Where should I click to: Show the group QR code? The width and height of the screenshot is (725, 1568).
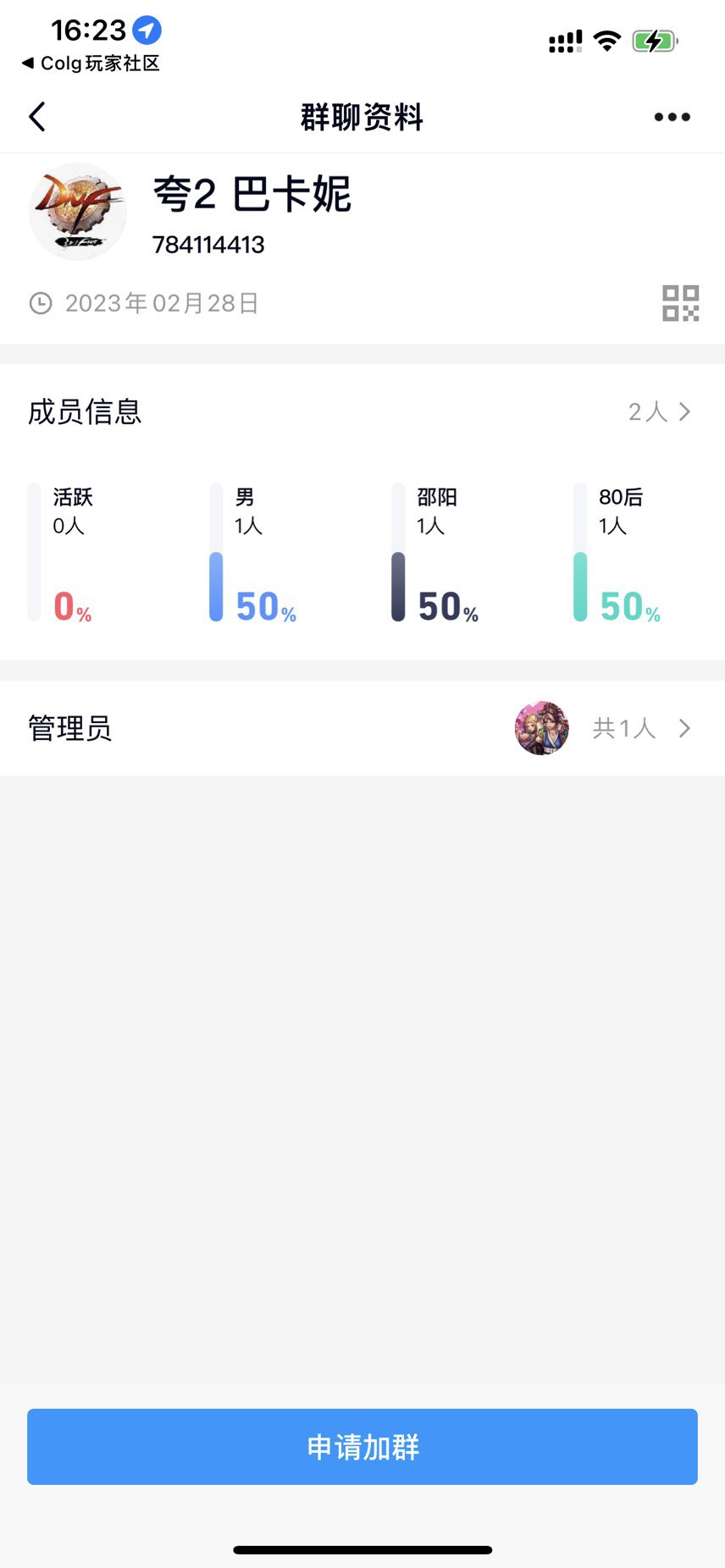pos(680,303)
